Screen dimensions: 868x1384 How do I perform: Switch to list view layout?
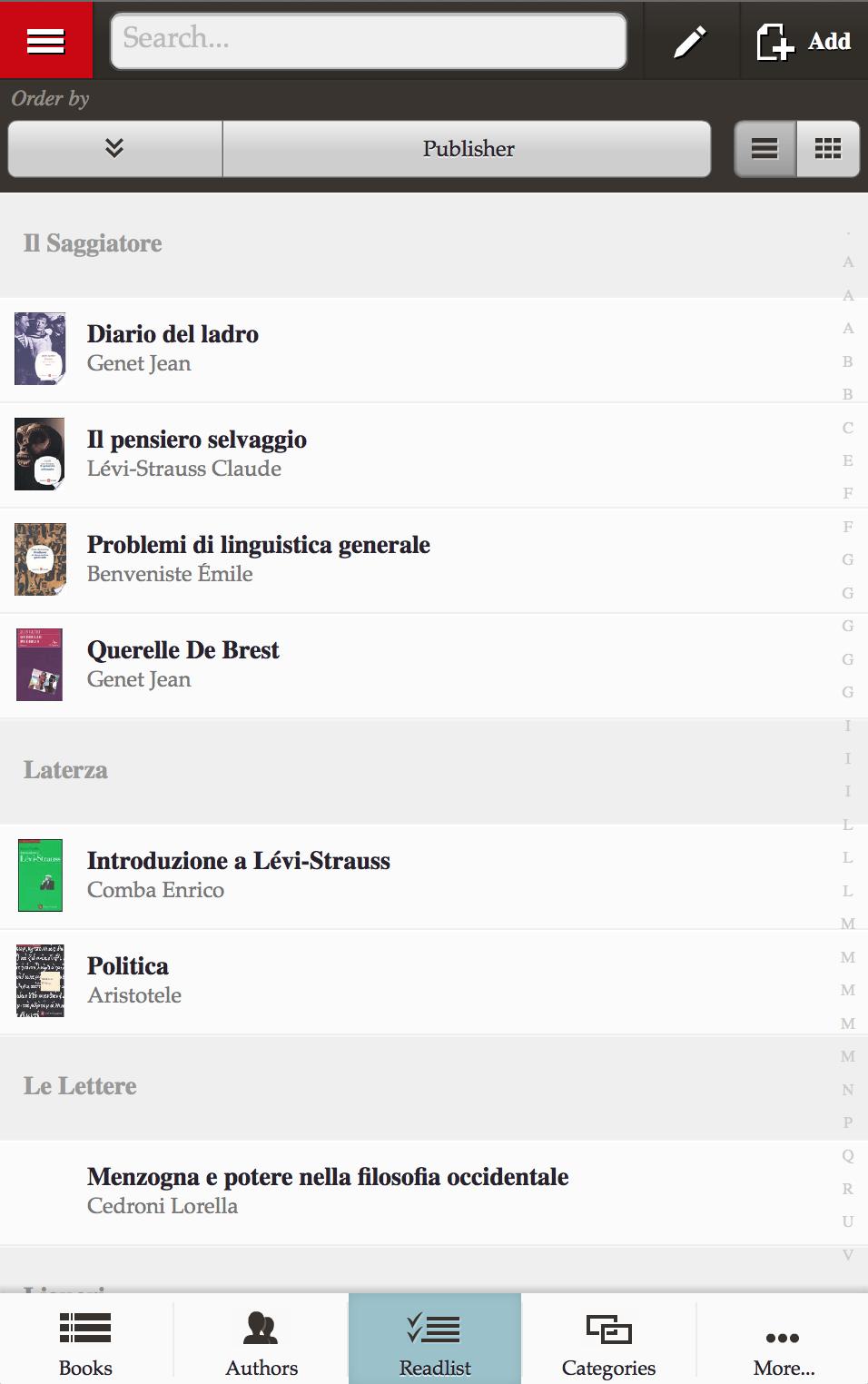[x=765, y=149]
